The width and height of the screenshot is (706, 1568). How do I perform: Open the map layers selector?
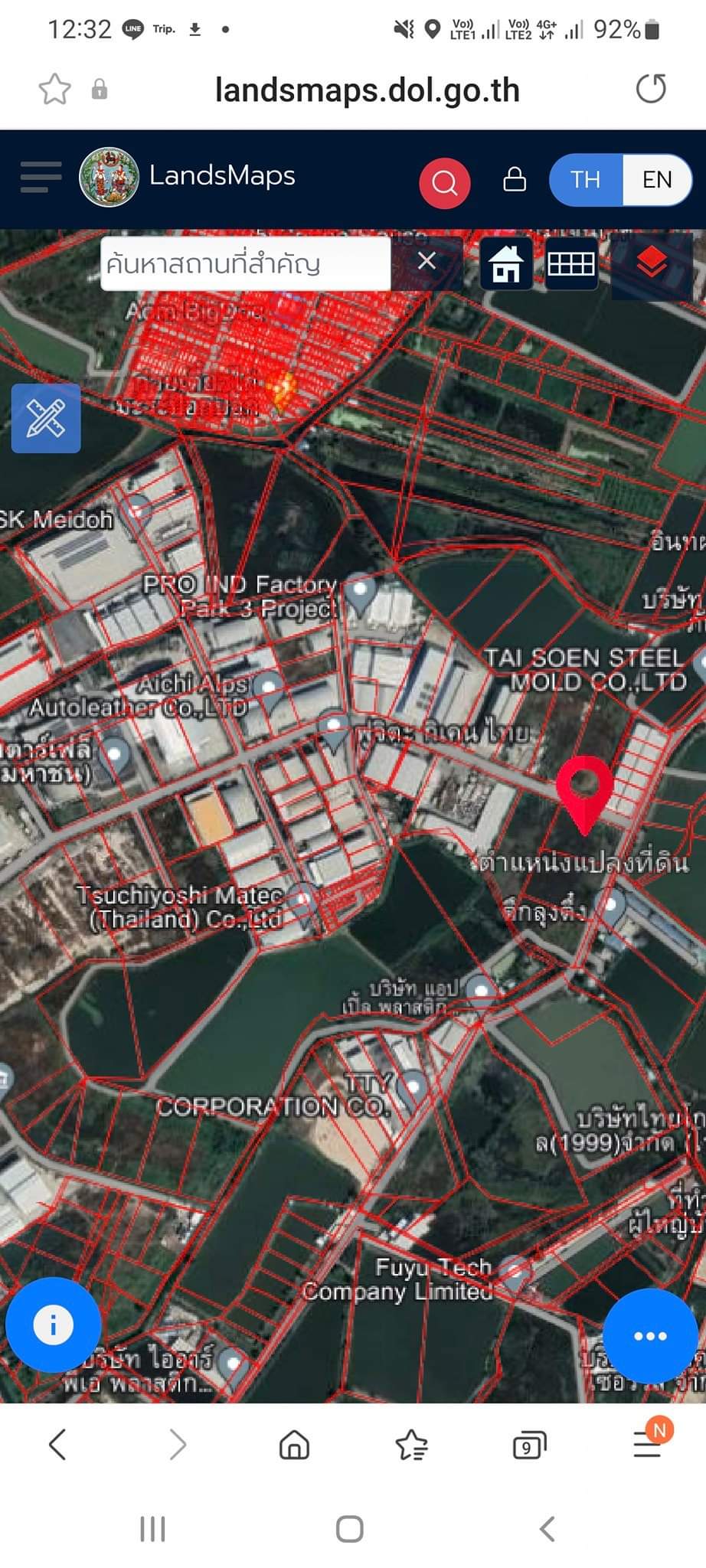652,264
